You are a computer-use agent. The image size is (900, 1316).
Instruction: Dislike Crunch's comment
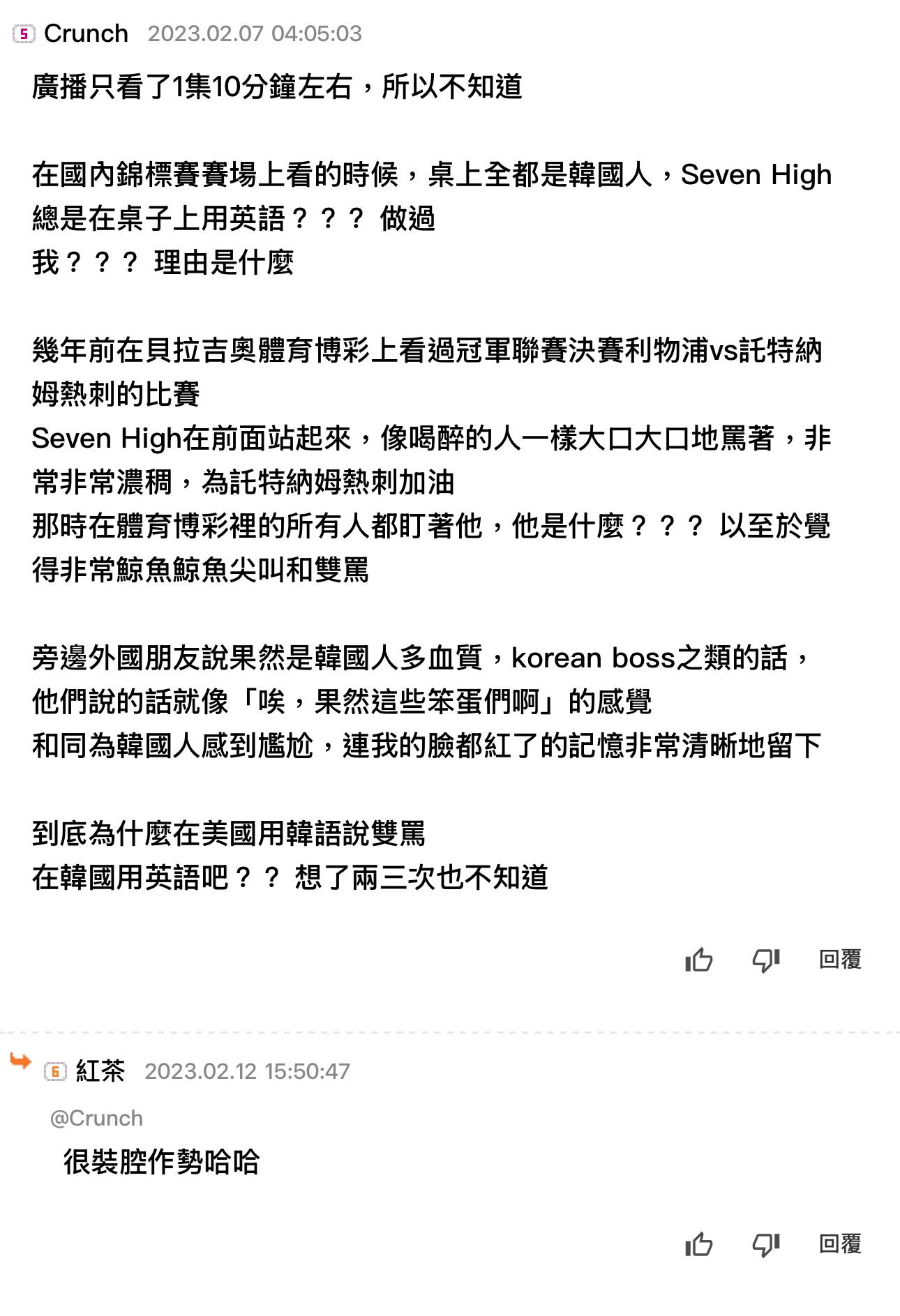[x=765, y=960]
